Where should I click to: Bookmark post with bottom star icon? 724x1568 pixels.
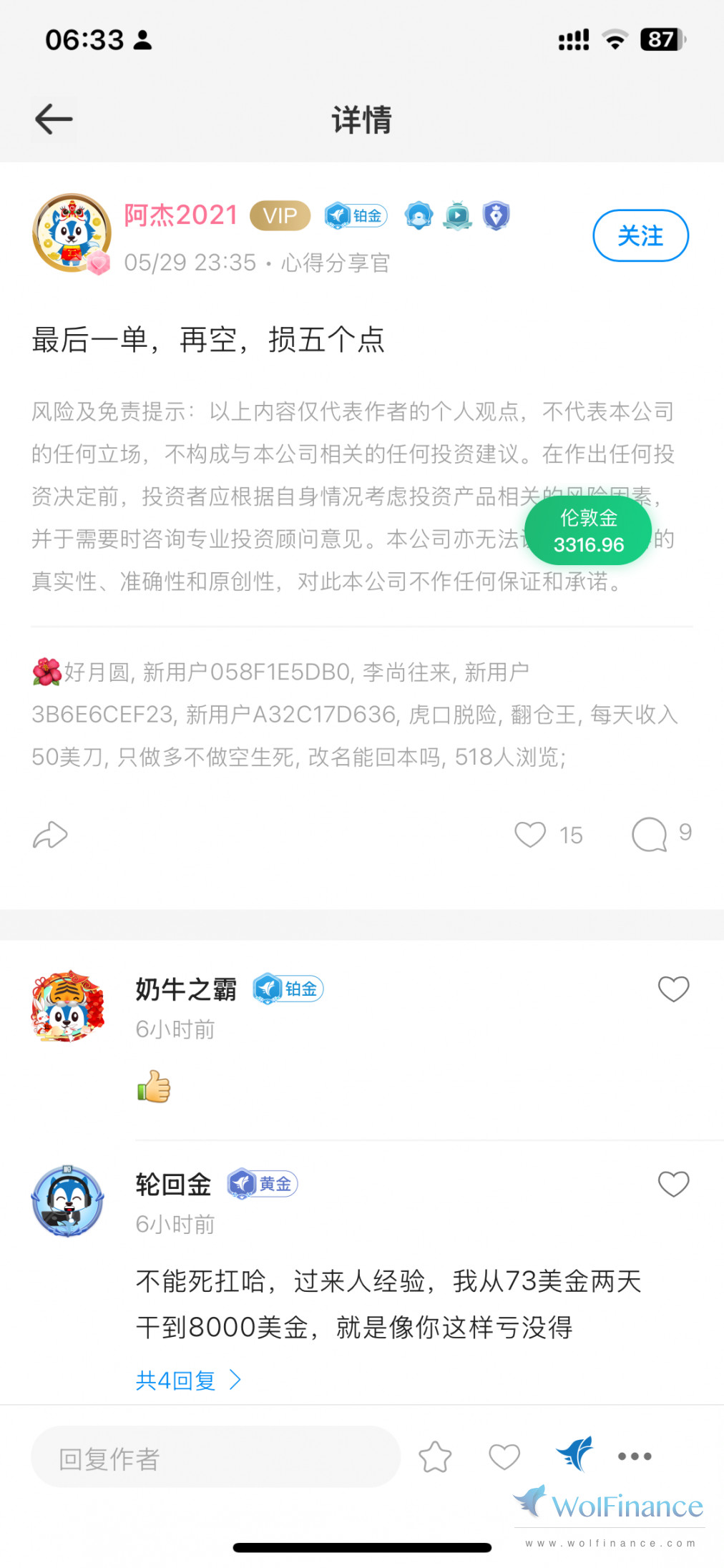[x=435, y=1457]
